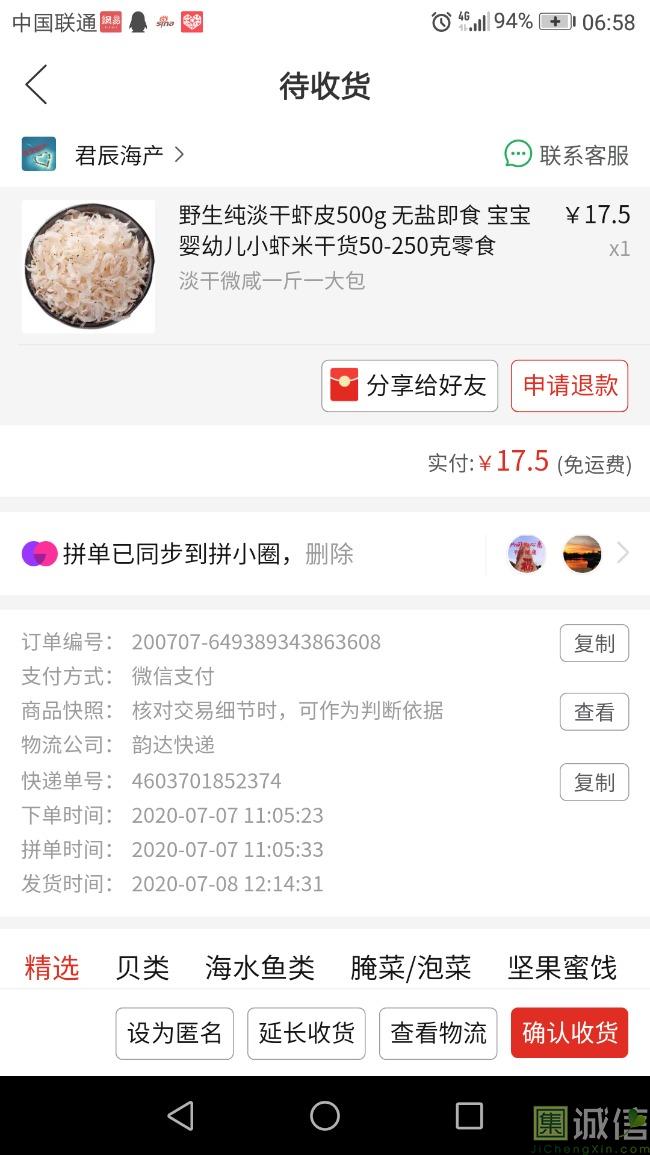This screenshot has width=650, height=1155.
Task: Open the 拼小圈 group members chevron
Action: click(623, 553)
